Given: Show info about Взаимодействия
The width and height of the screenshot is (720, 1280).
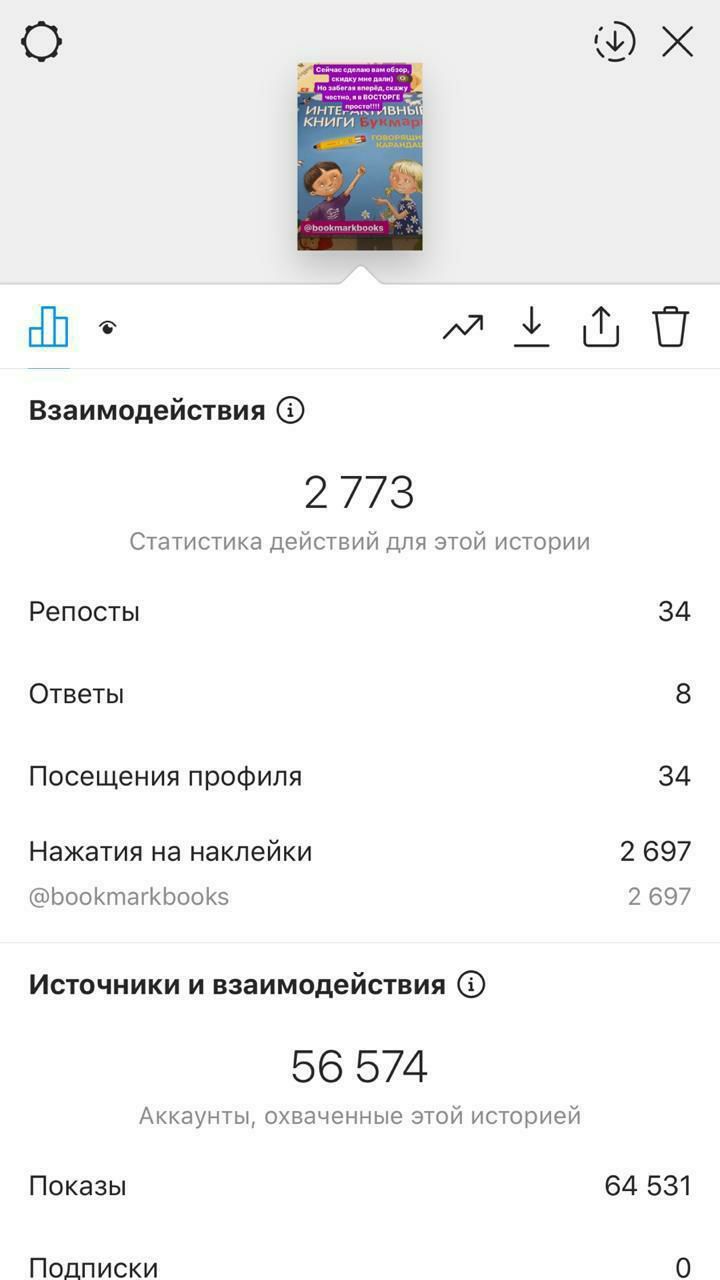Looking at the screenshot, I should pyautogui.click(x=290, y=410).
